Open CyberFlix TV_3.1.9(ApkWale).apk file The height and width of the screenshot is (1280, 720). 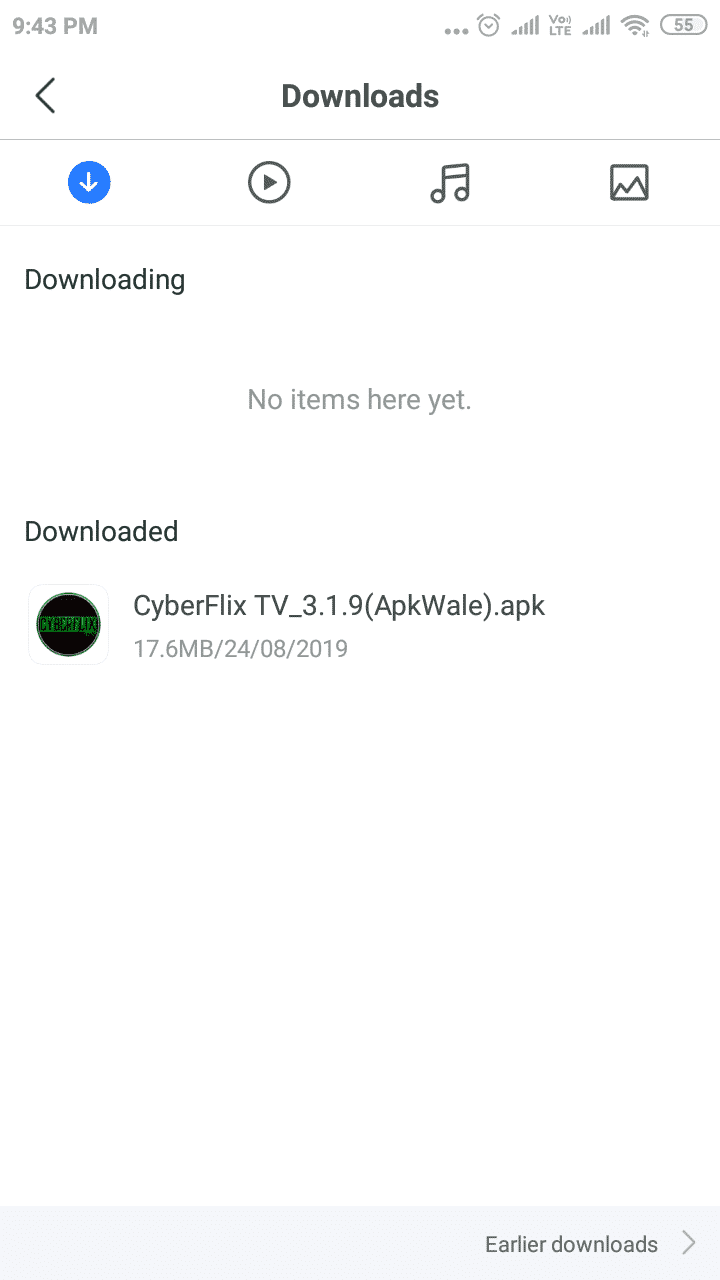(x=340, y=625)
